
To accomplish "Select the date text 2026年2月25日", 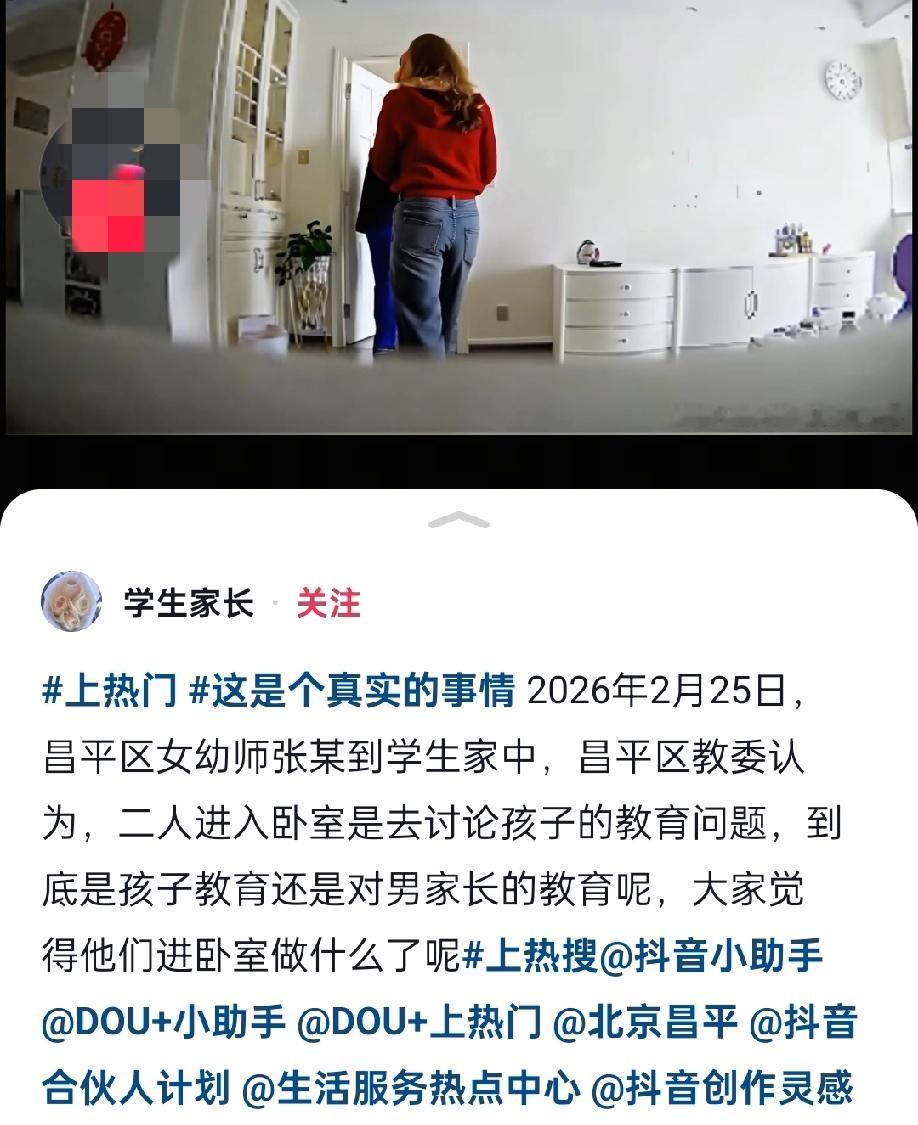I will click(660, 690).
